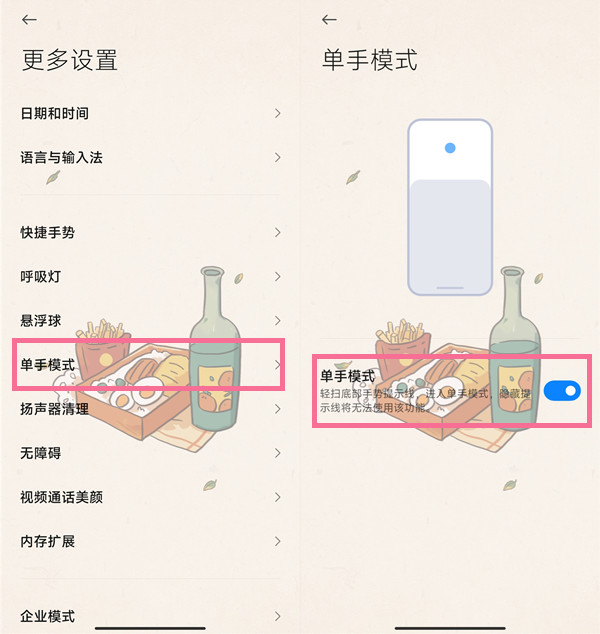Viewport: 600px width, 634px height.
Task: Go back from the 单手模式 page
Action: [329, 19]
